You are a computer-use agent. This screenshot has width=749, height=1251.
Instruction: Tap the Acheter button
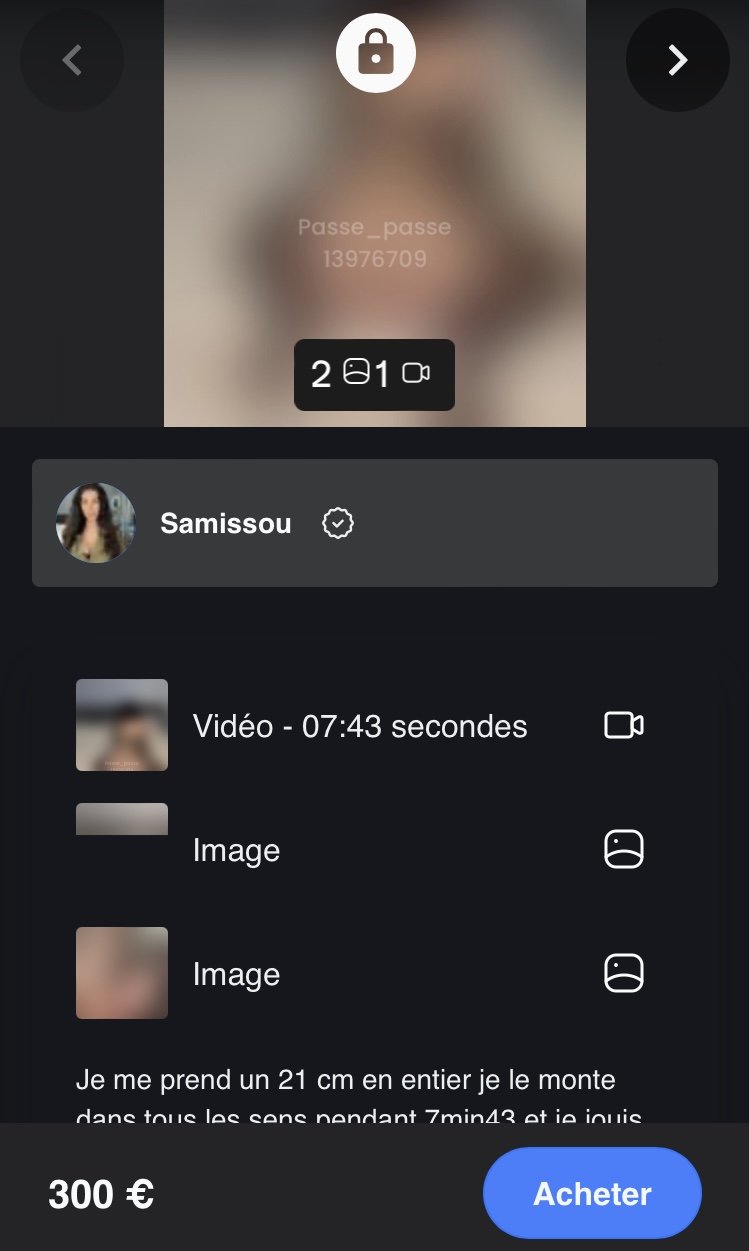pyautogui.click(x=592, y=1193)
